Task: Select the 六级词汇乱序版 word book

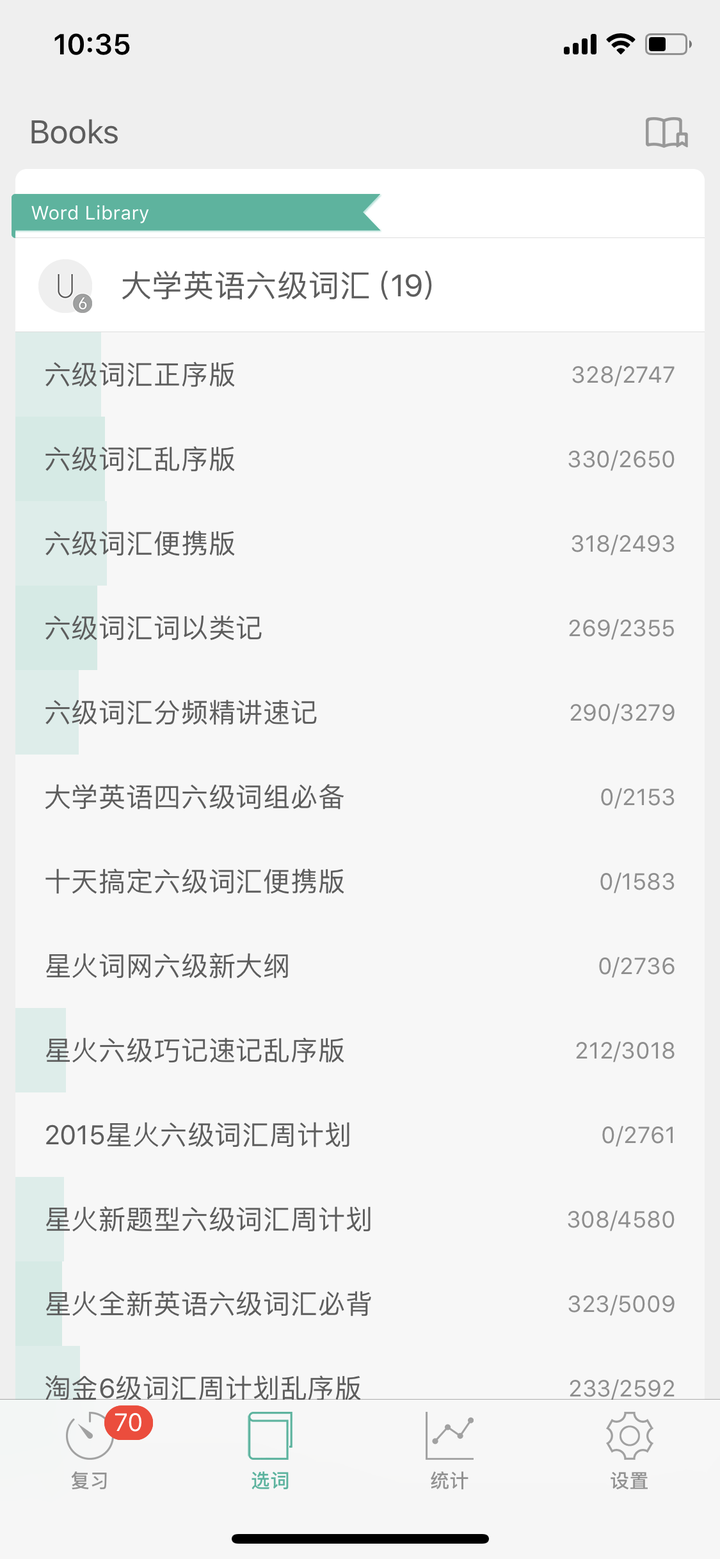Action: (x=360, y=459)
